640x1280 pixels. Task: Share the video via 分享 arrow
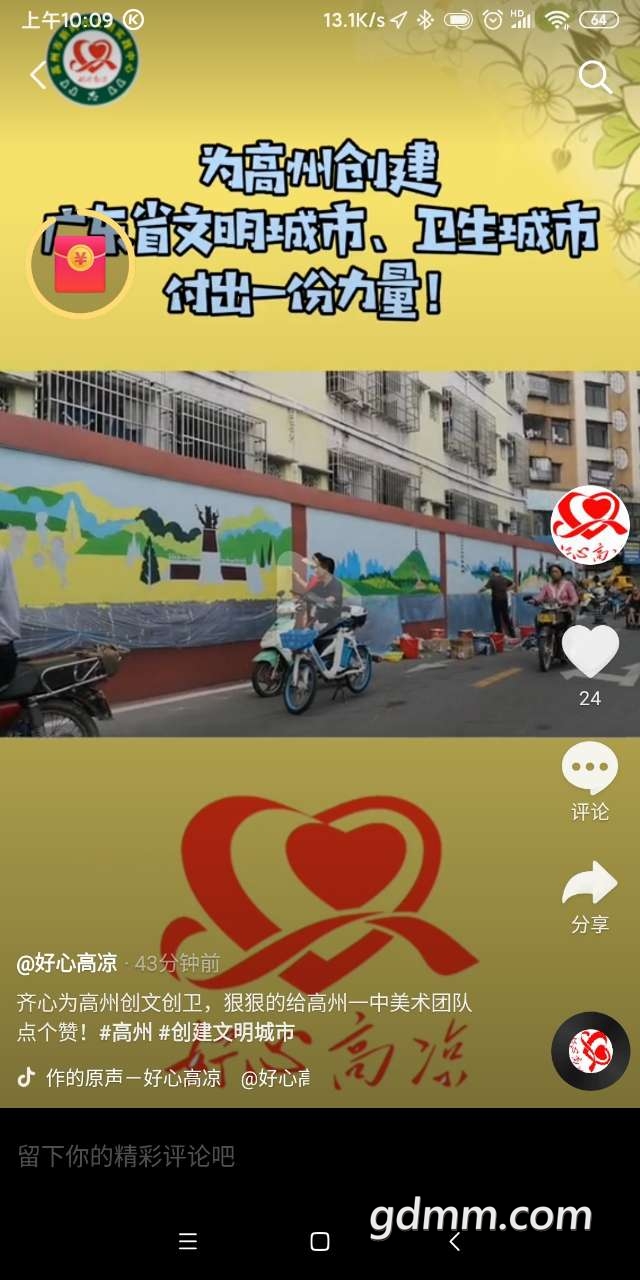pyautogui.click(x=590, y=883)
